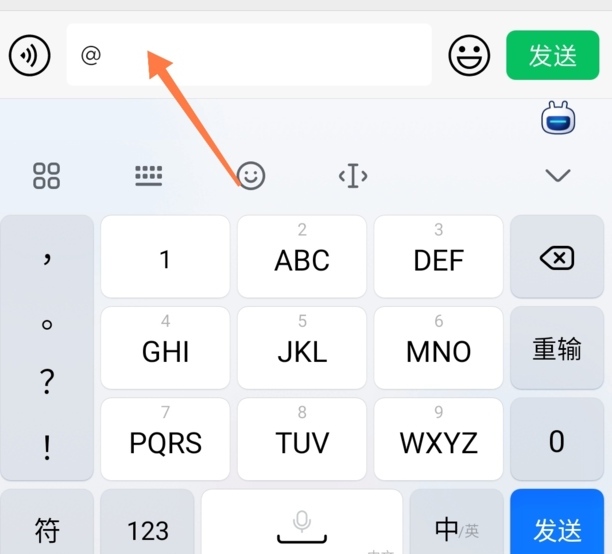612x554 pixels.
Task: Switch to the 123 numeric keyboard
Action: pyautogui.click(x=148, y=528)
